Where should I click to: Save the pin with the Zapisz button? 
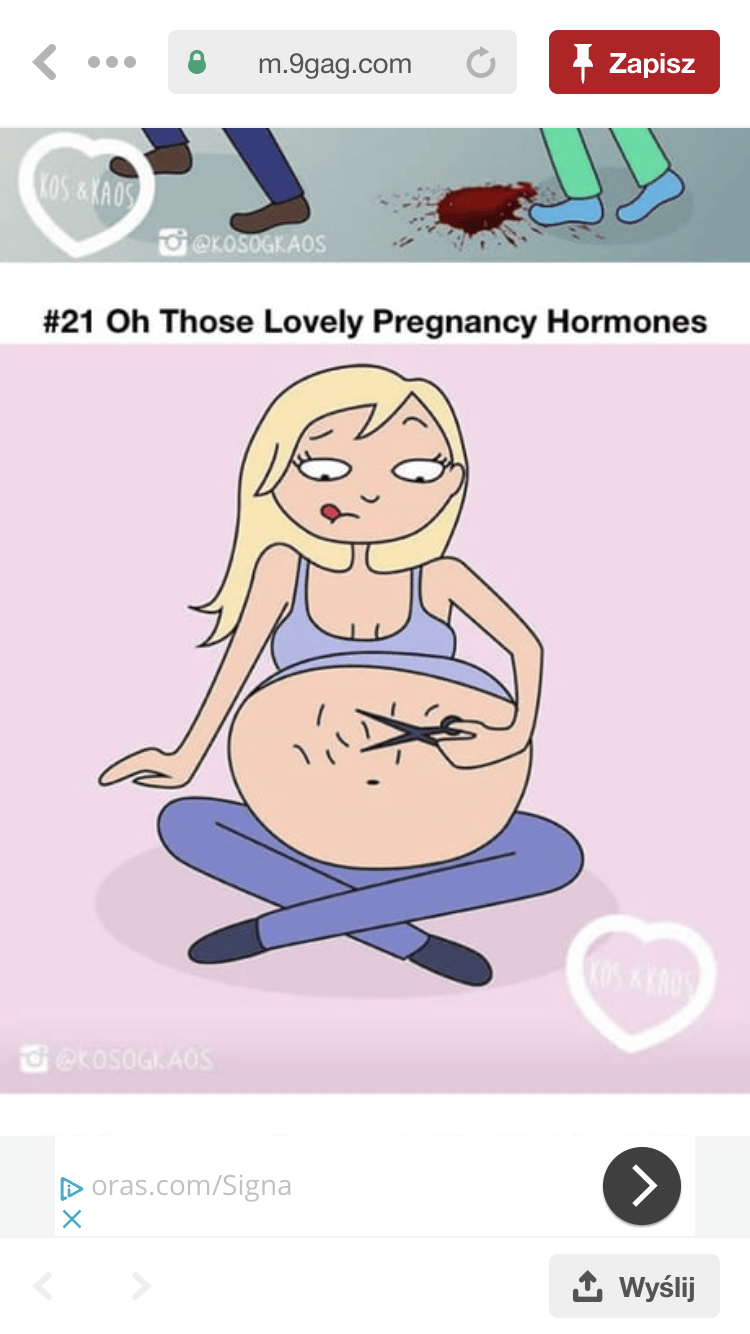click(634, 62)
